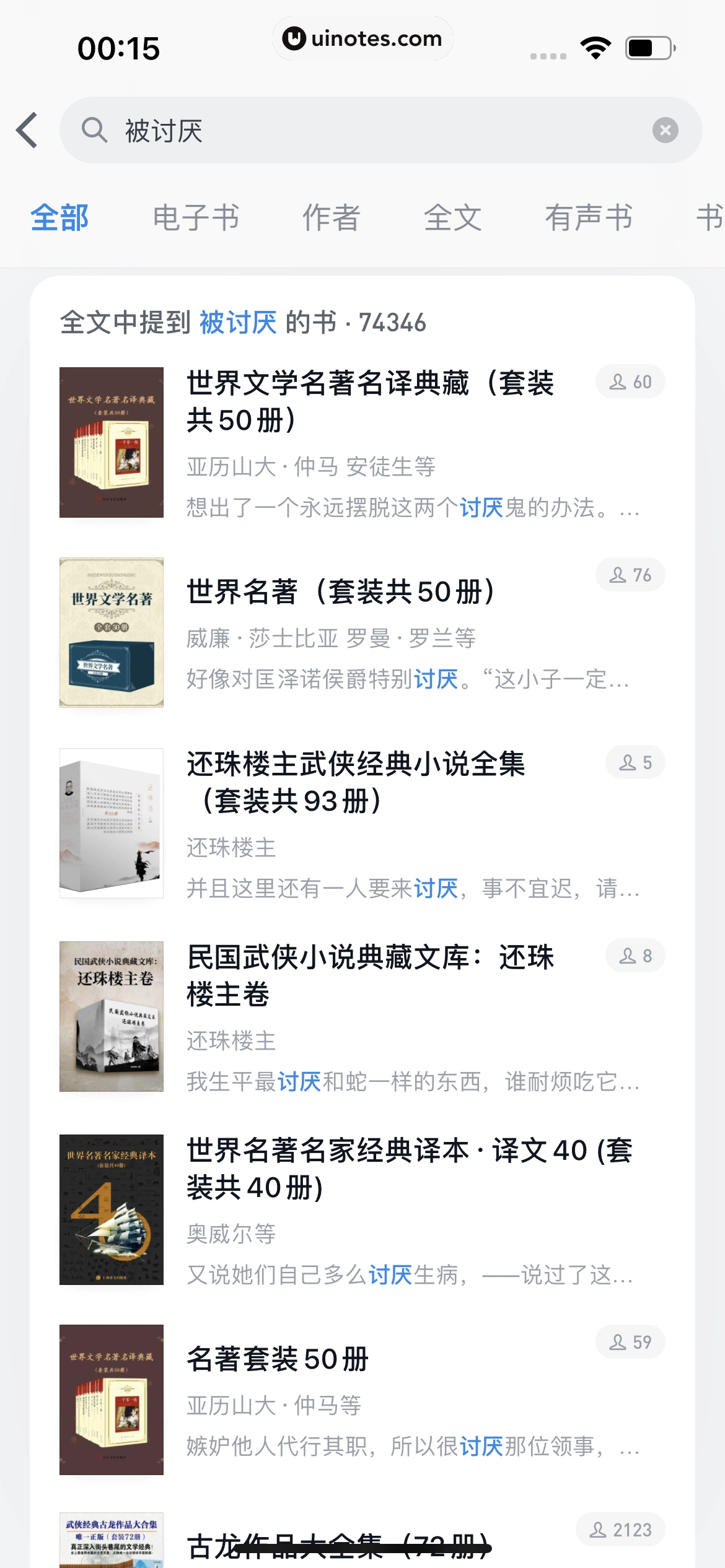Switch to the 电子书 tab
This screenshot has height=1568, width=725.
[x=198, y=217]
